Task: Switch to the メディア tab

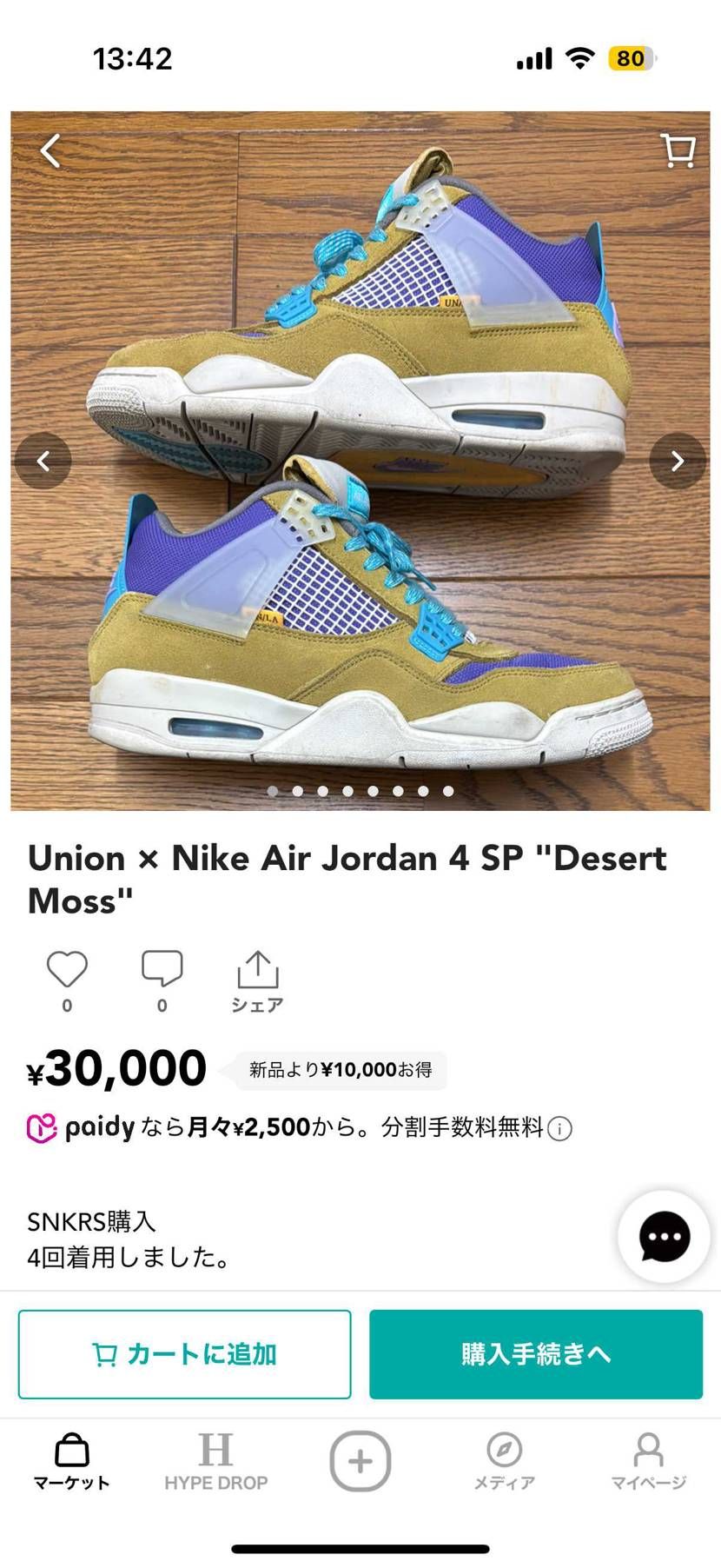Action: click(x=504, y=1462)
